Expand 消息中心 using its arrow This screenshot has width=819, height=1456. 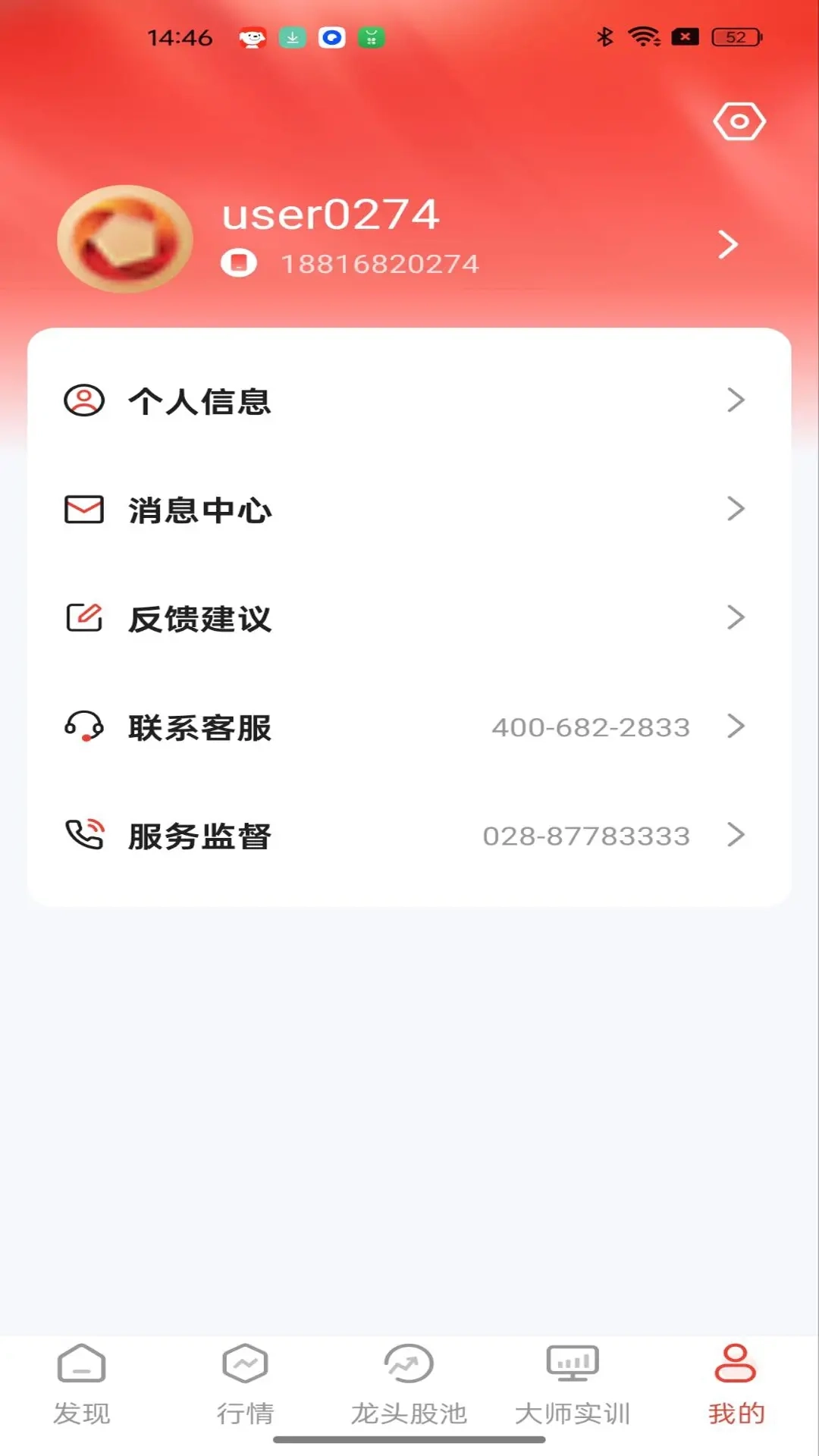pos(734,510)
